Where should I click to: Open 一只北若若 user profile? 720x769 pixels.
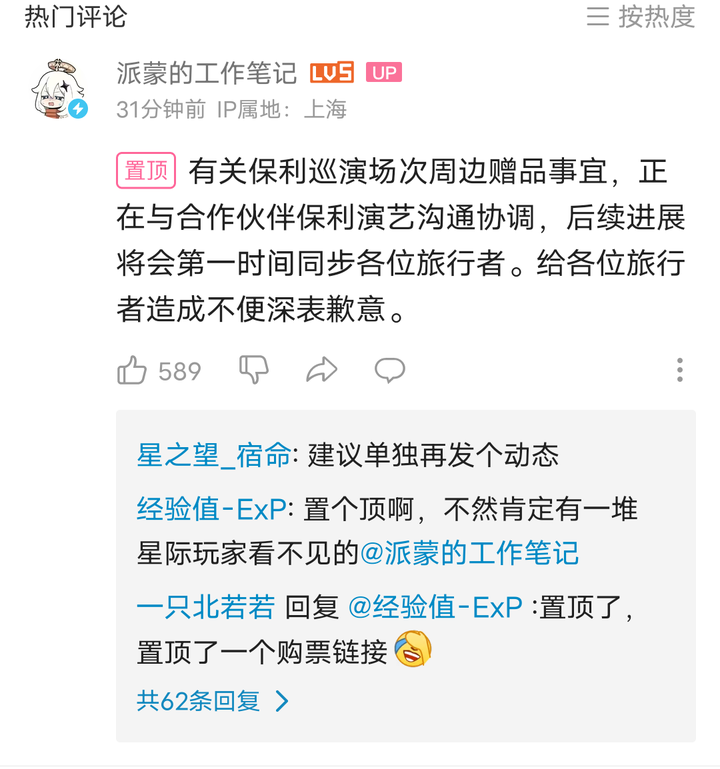point(205,606)
